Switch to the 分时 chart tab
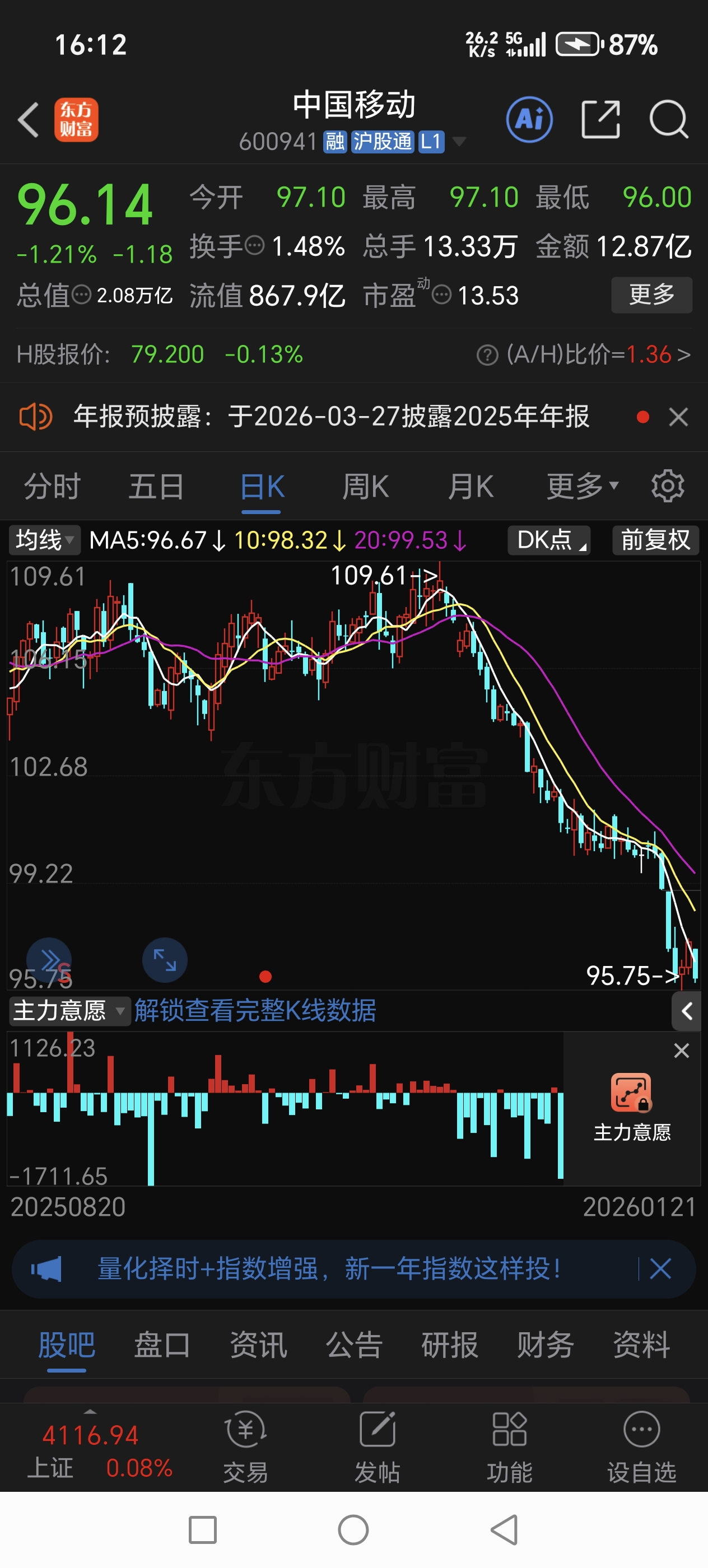708x1568 pixels. tap(52, 487)
